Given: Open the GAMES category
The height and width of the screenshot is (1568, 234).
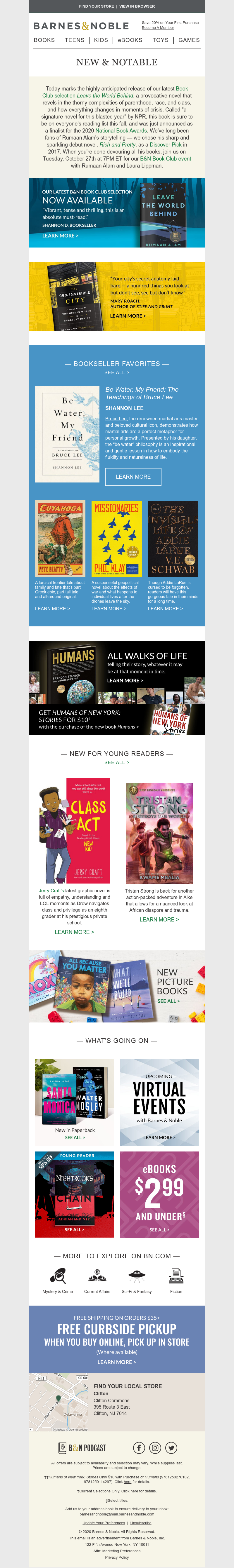Looking at the screenshot, I should (x=189, y=40).
